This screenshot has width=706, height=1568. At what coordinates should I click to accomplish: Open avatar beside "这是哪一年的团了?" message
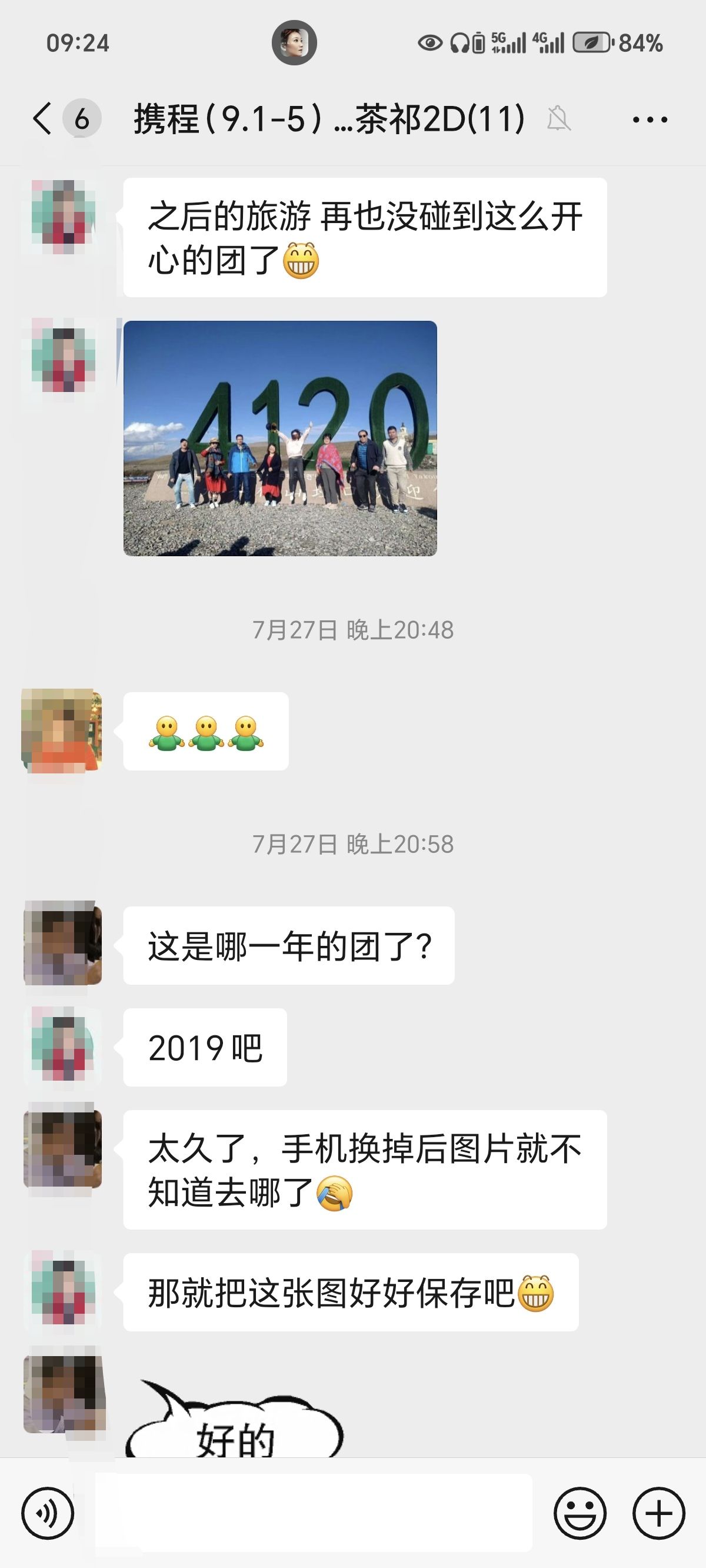pyautogui.click(x=63, y=942)
